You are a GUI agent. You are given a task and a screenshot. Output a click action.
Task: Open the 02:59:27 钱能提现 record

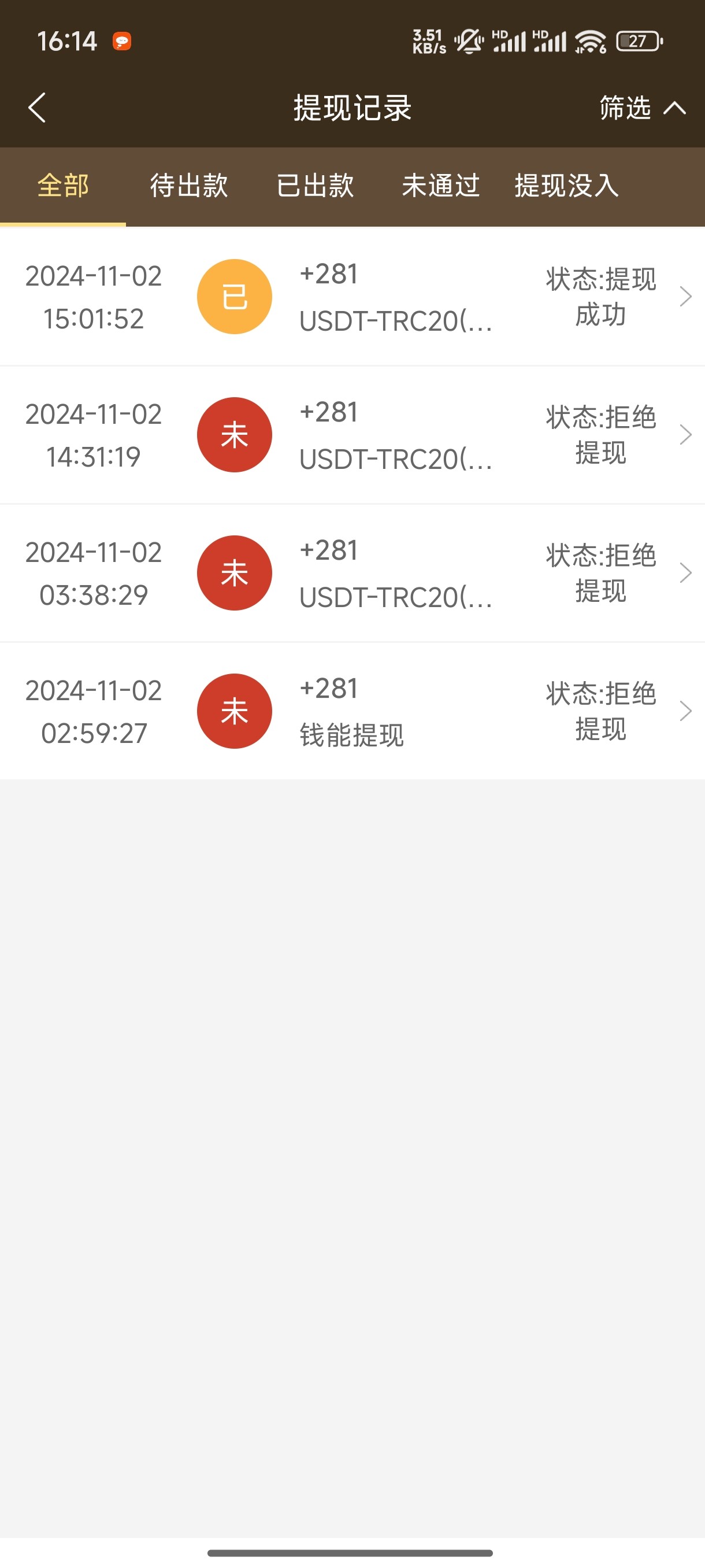pos(353,712)
